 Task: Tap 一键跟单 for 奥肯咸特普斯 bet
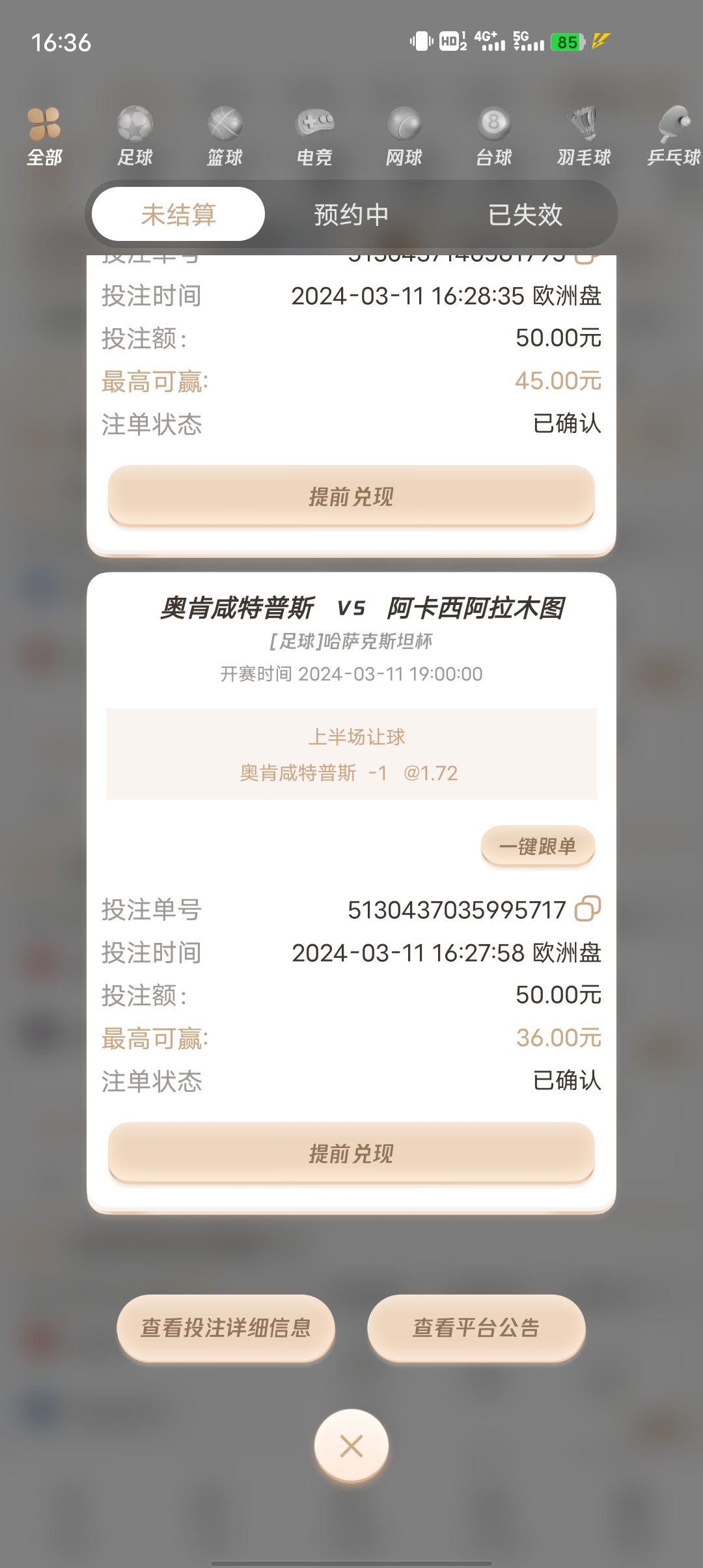(538, 847)
